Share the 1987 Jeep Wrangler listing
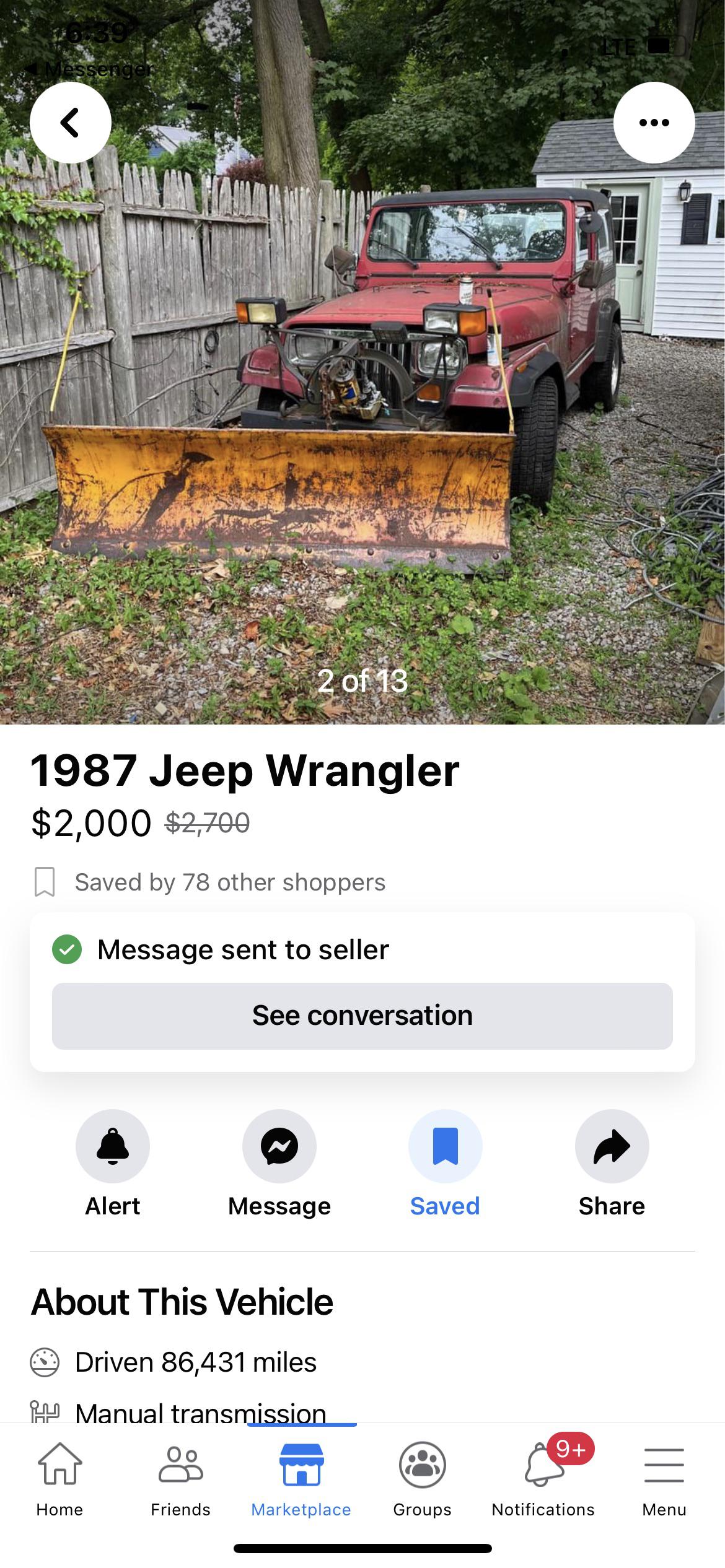This screenshot has height=1568, width=725. pos(612,1146)
